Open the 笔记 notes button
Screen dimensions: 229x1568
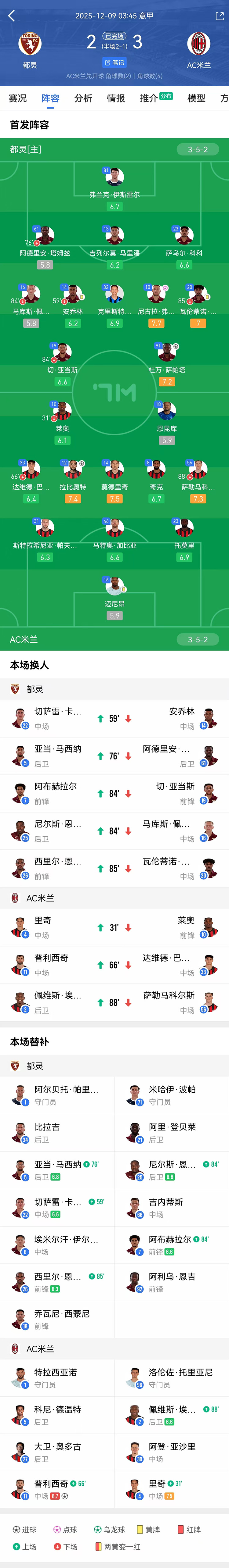(114, 63)
